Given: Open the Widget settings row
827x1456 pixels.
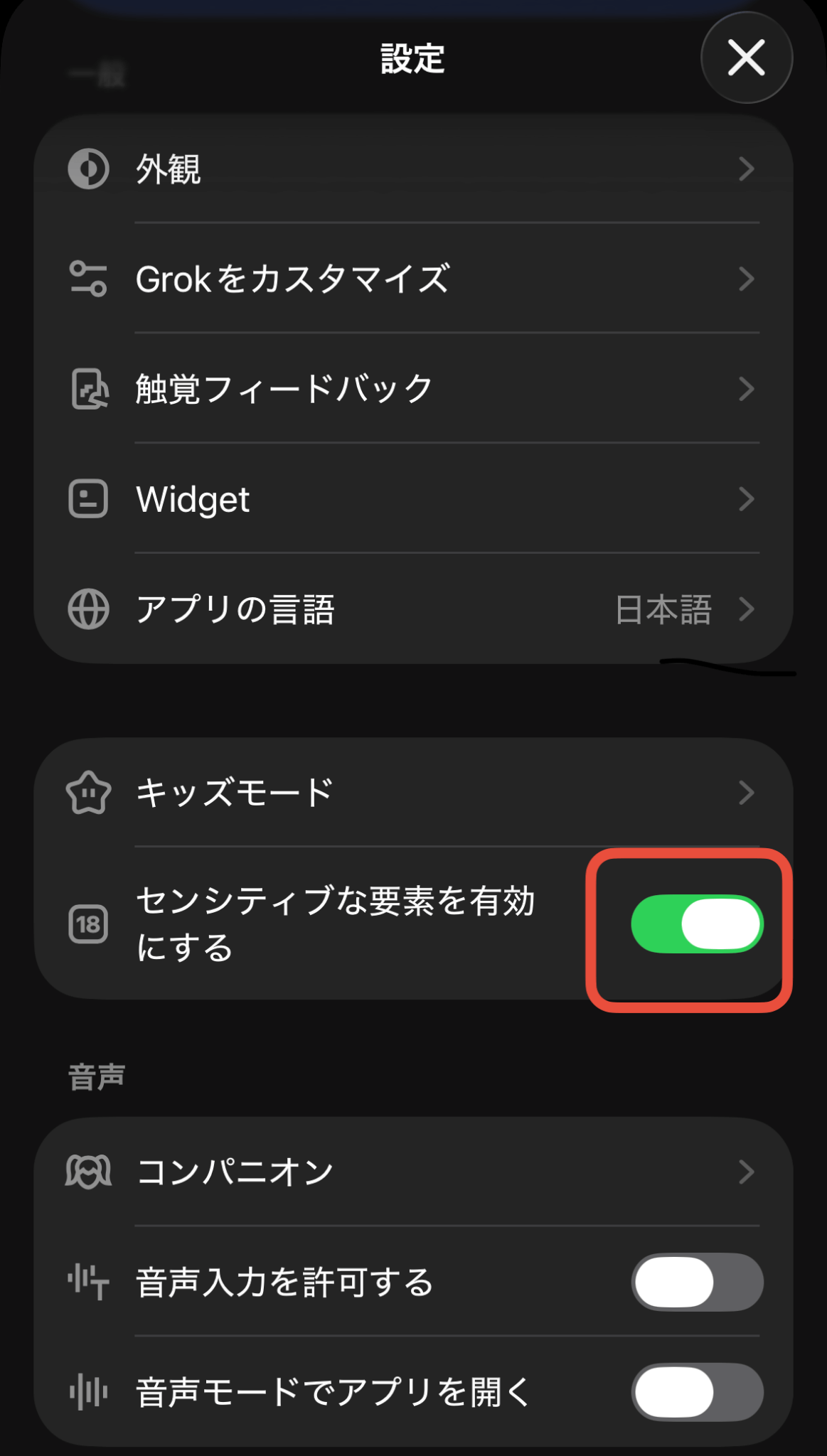Looking at the screenshot, I should click(412, 499).
